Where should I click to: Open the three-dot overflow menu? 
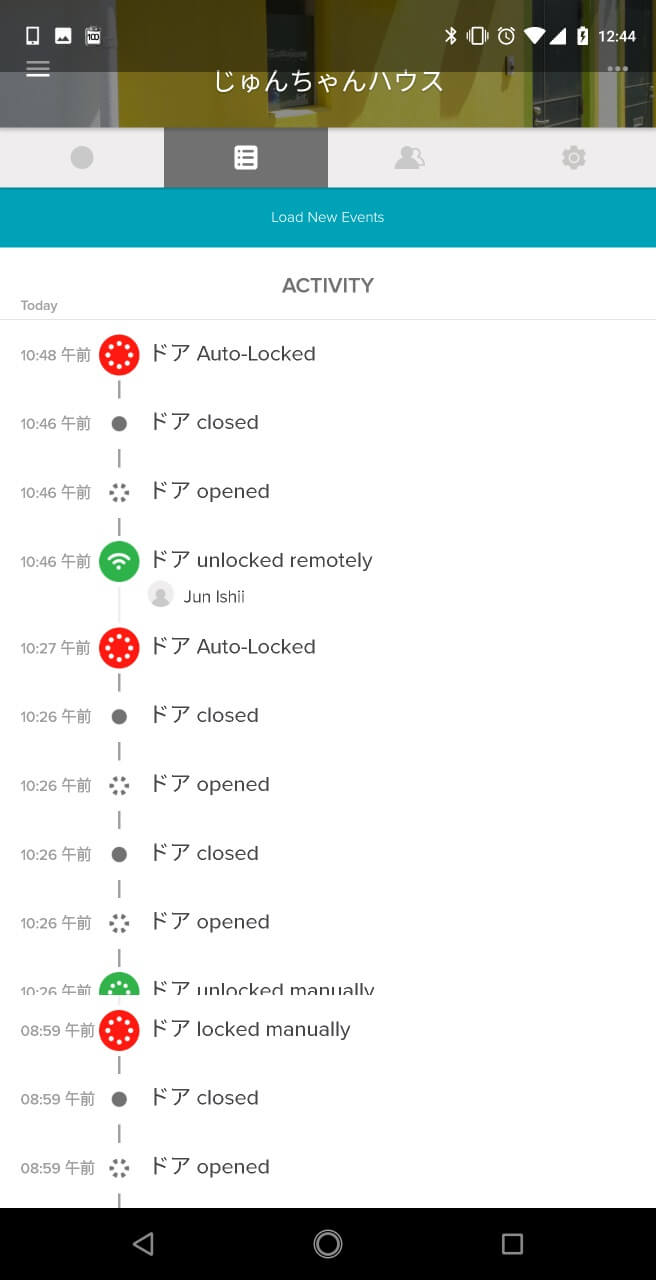(617, 69)
